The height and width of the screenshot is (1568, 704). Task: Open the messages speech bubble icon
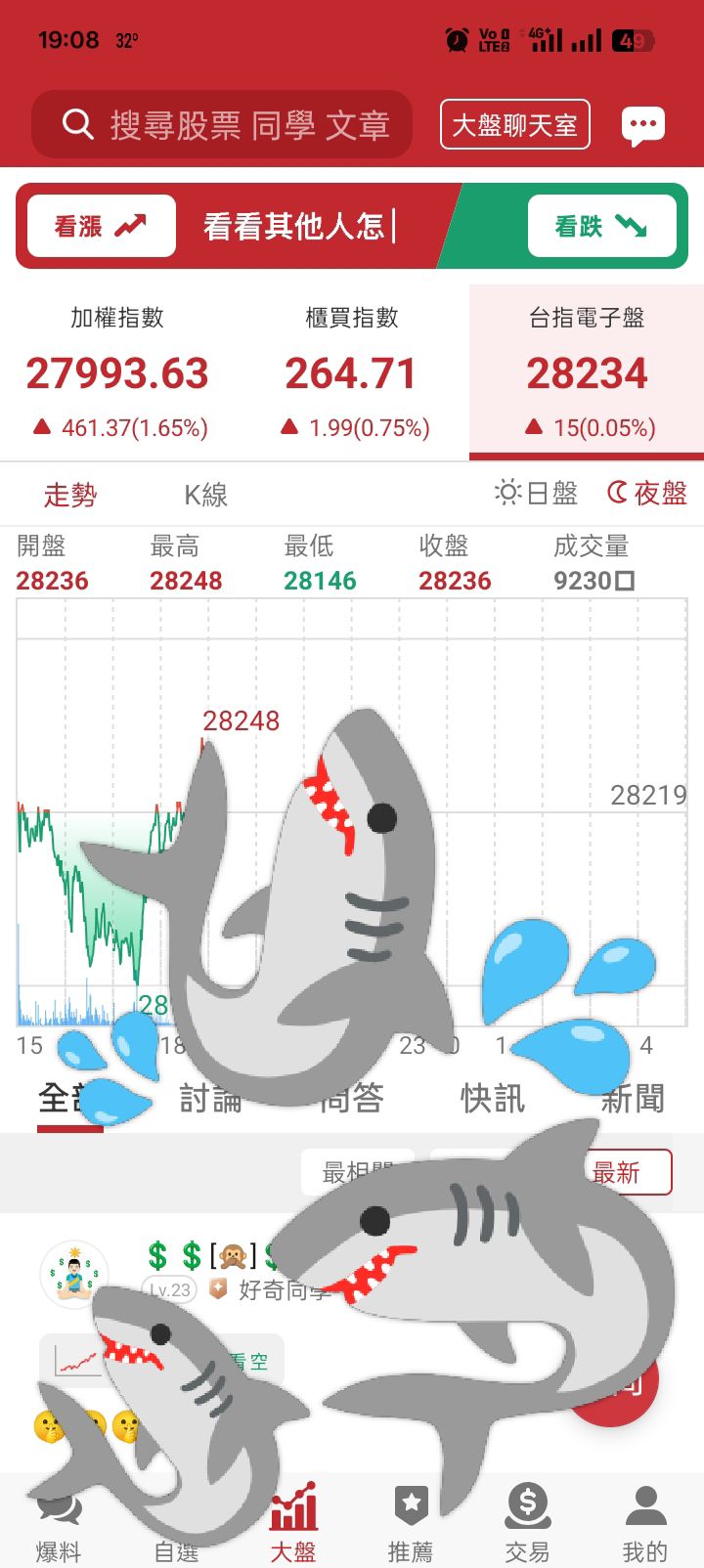pyautogui.click(x=642, y=125)
